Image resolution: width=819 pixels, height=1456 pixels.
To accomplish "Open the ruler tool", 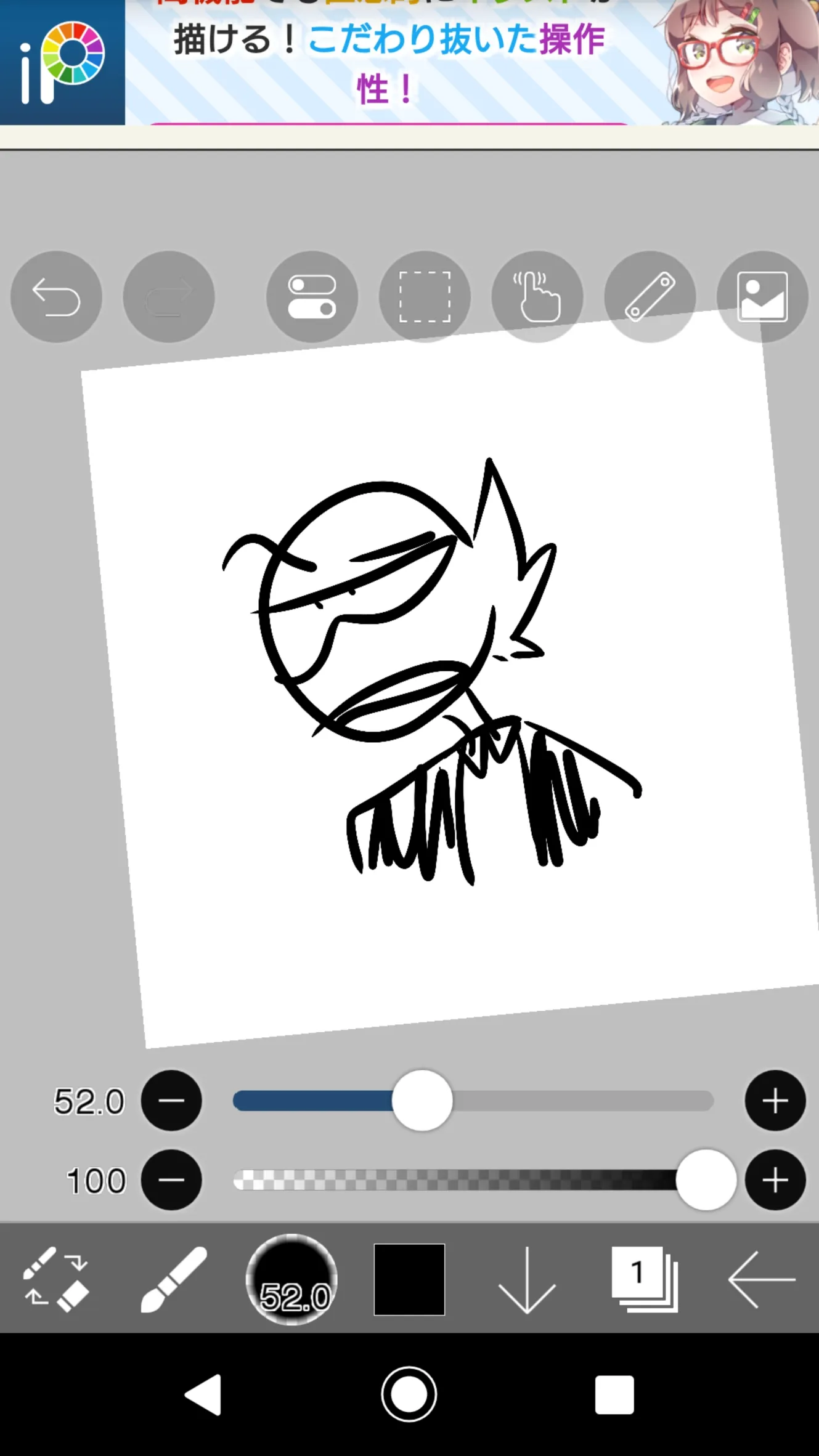I will pyautogui.click(x=650, y=297).
